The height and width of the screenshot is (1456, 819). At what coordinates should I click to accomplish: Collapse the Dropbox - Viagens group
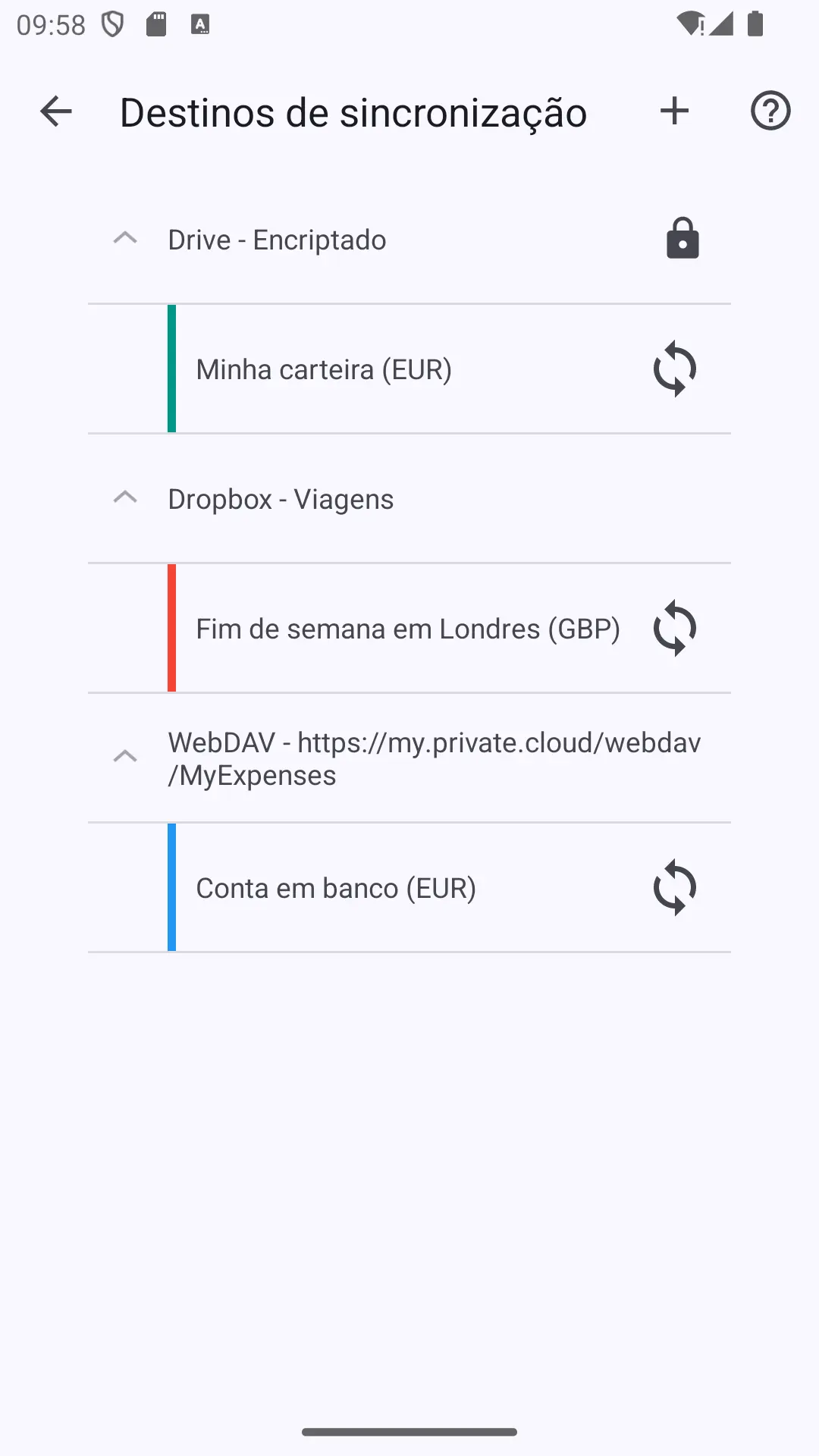(x=125, y=498)
